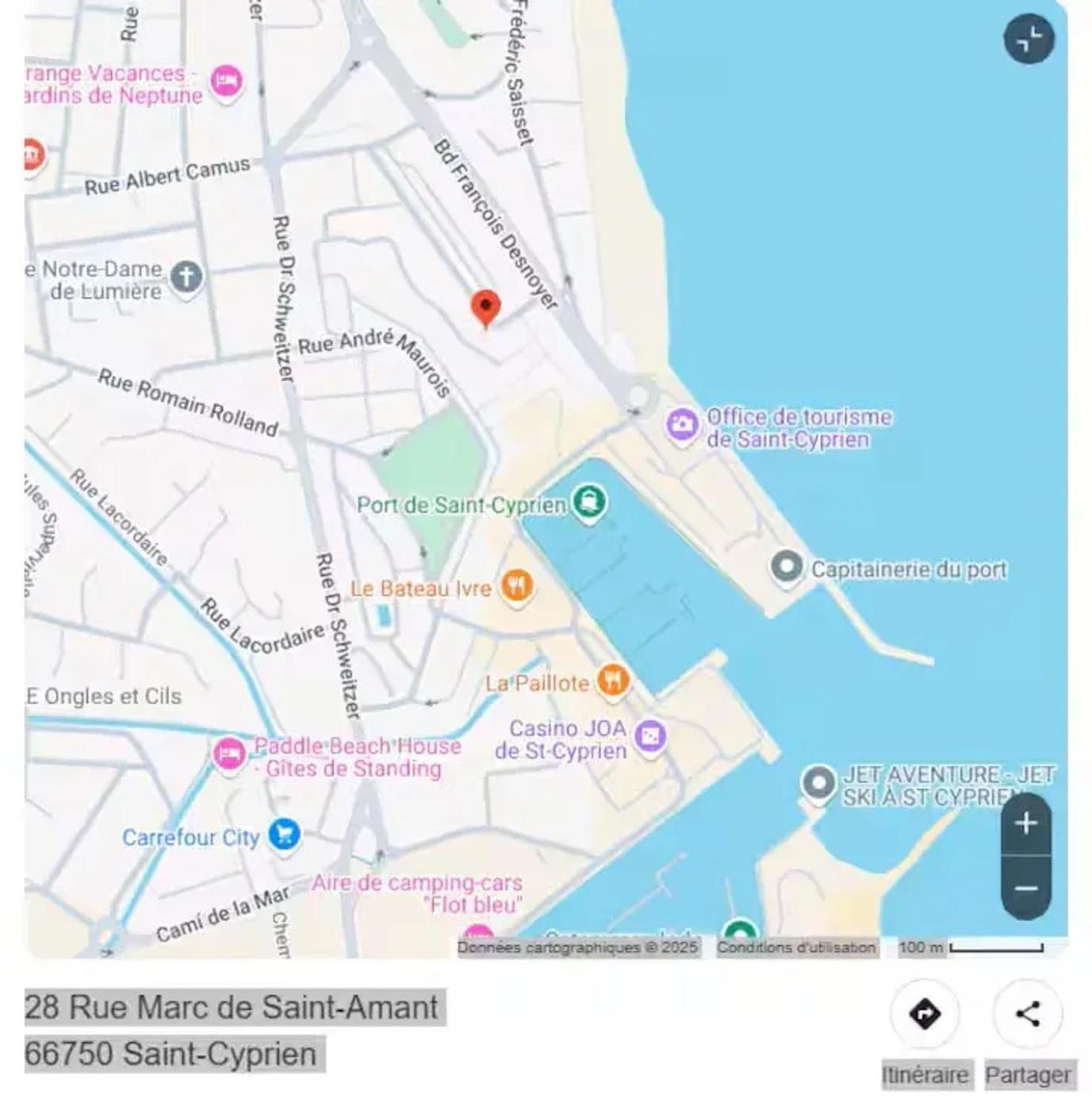The image size is (1092, 1110).
Task: Open Port de Saint-Cyprien place marker
Action: pos(588,503)
